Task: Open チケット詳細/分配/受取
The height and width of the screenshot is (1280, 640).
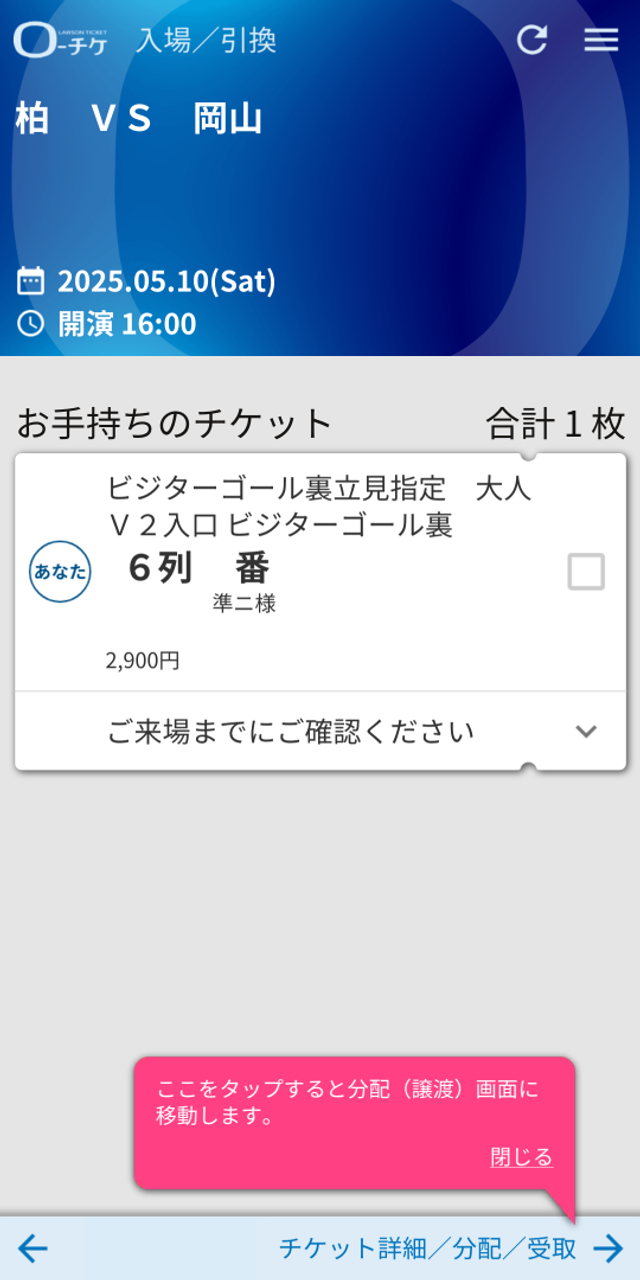Action: [x=450, y=1248]
